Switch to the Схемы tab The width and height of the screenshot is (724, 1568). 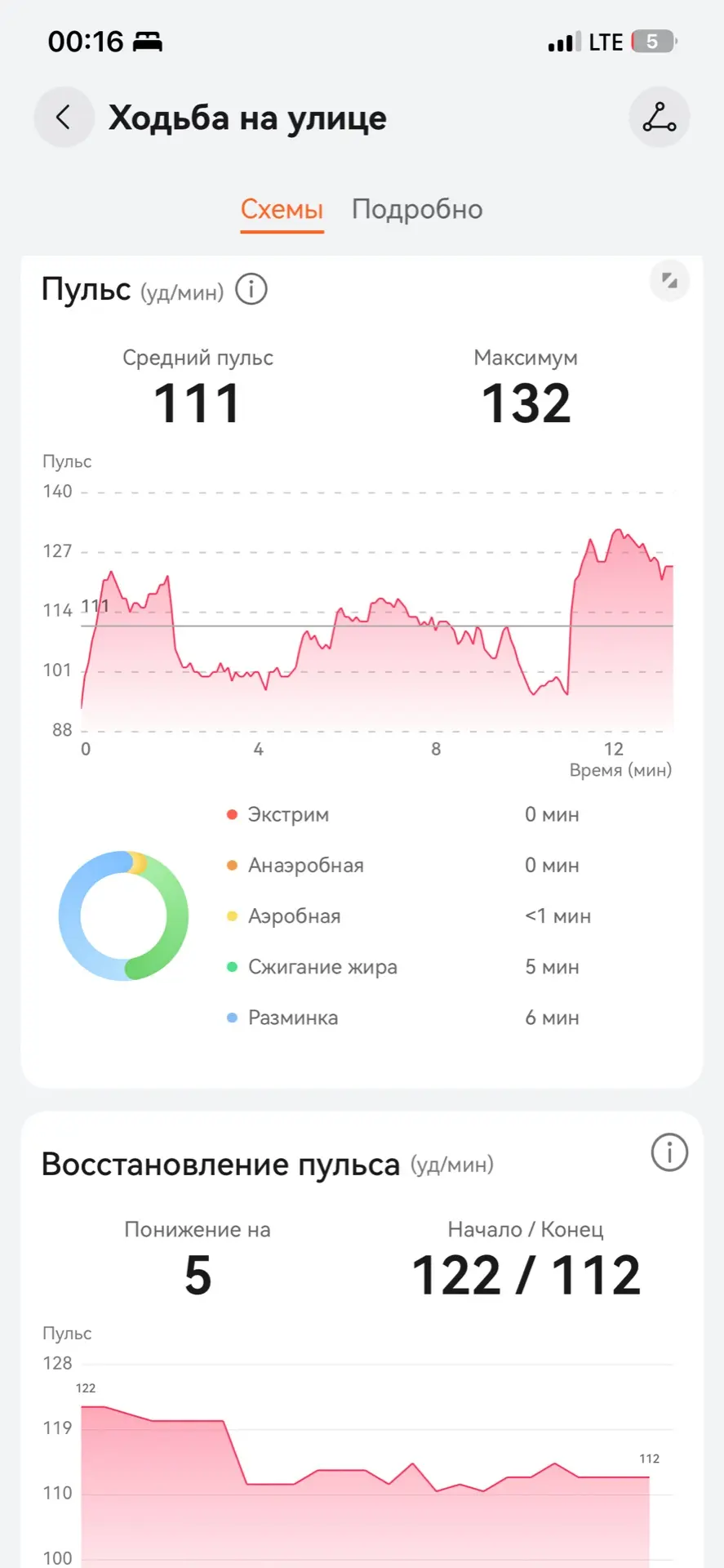point(282,210)
